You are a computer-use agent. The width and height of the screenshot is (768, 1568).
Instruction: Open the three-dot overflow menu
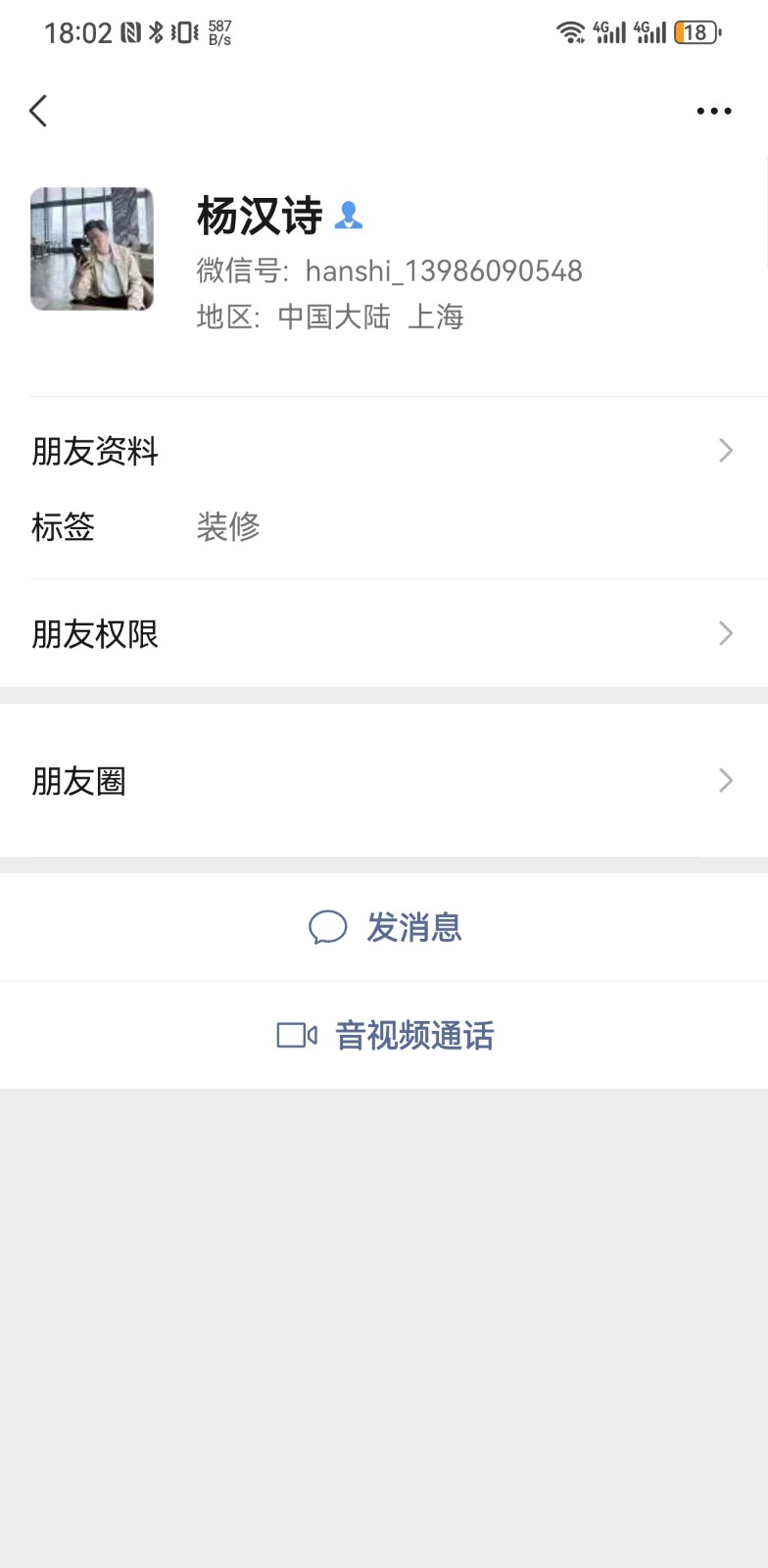click(x=713, y=111)
